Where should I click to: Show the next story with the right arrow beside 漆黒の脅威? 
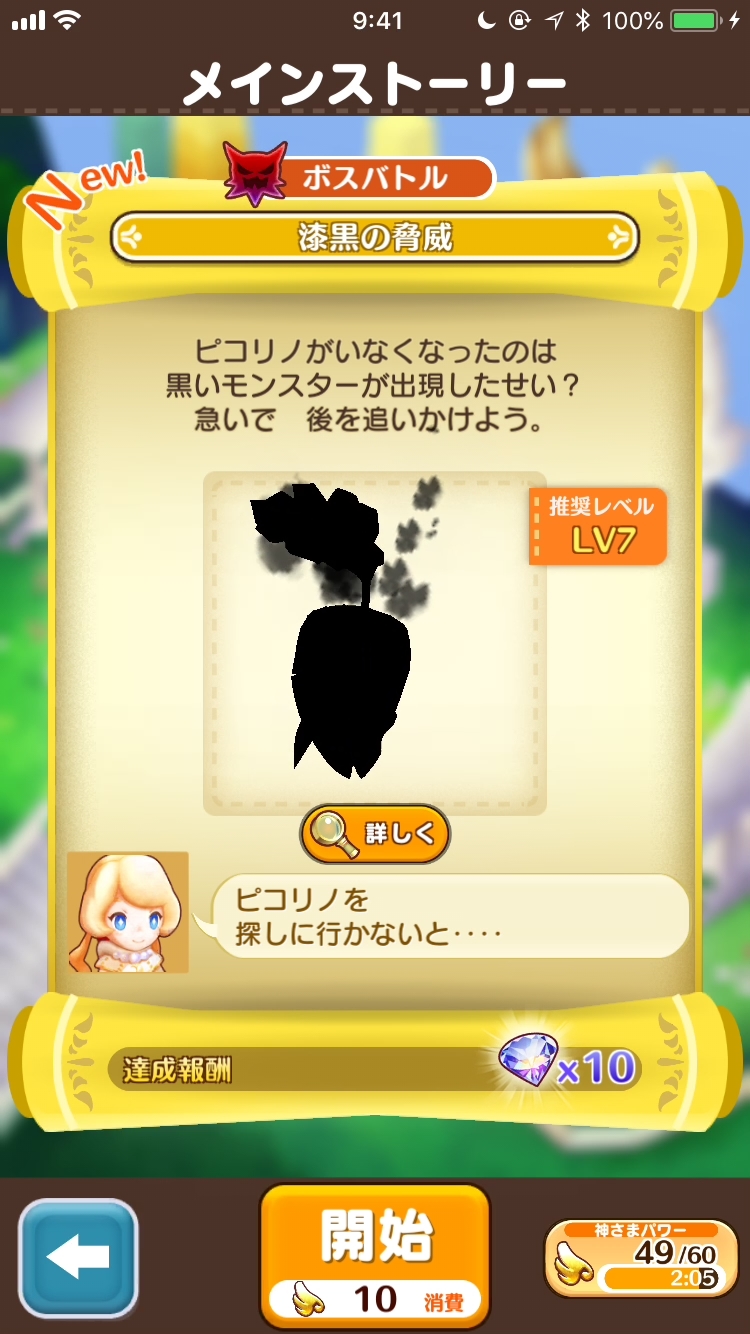click(x=619, y=237)
